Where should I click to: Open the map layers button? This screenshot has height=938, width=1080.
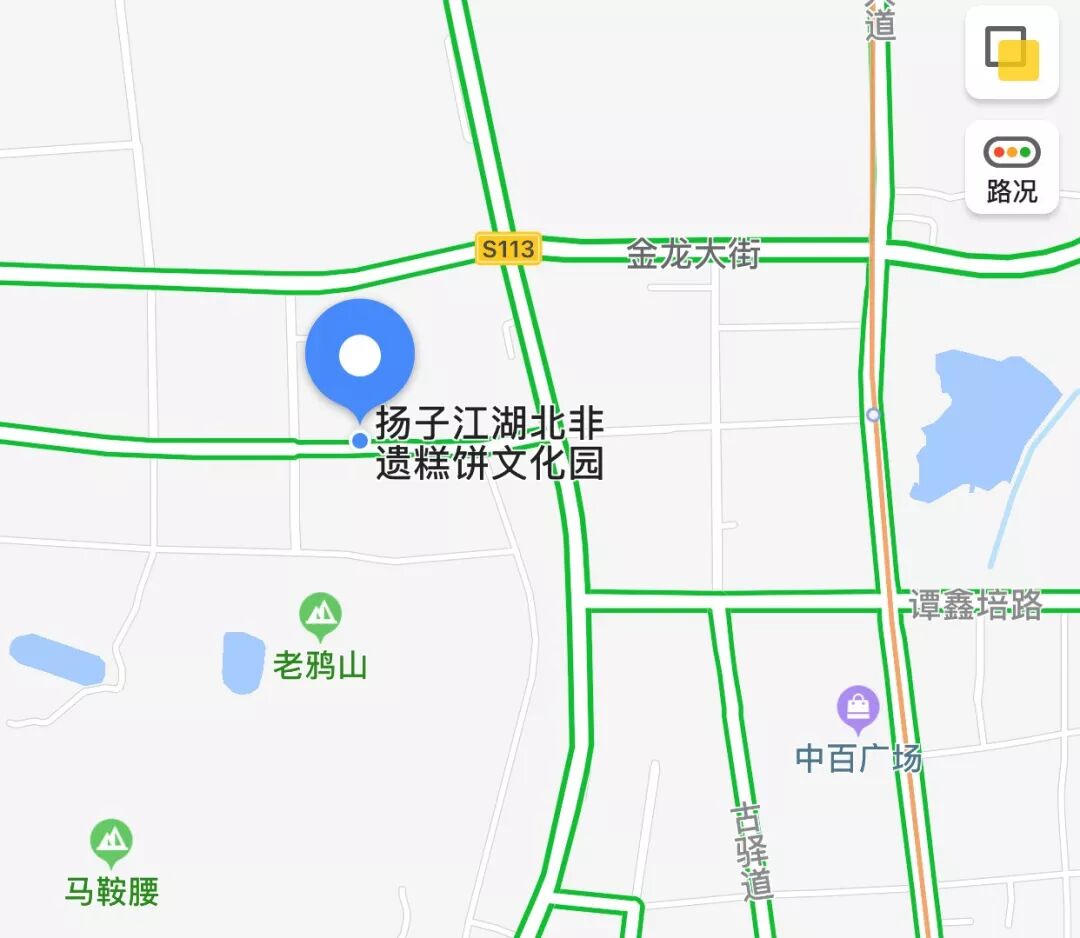point(1011,53)
